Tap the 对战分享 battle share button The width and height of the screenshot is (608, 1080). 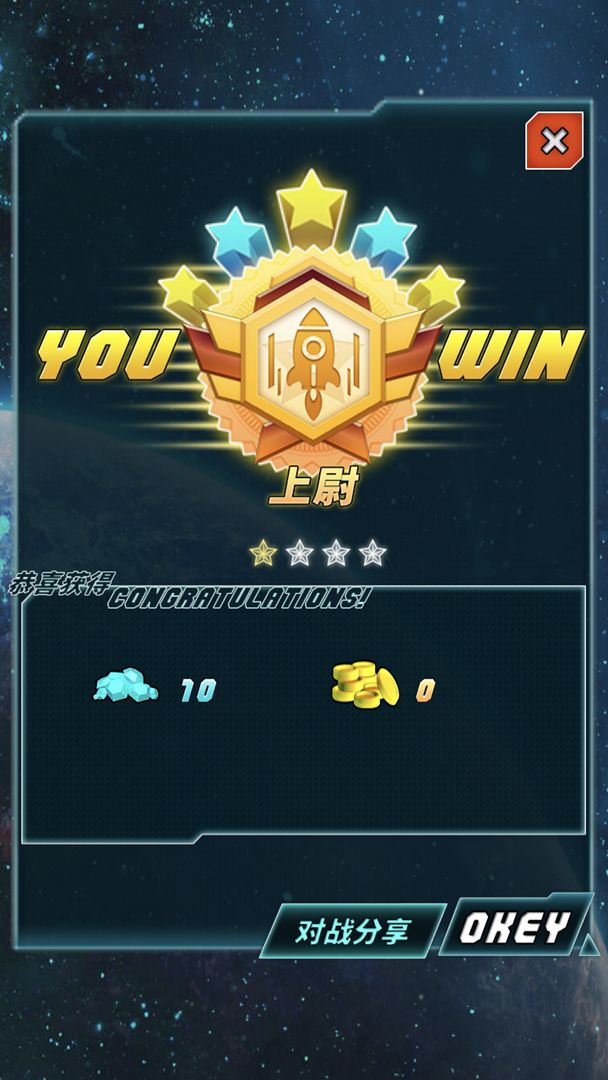[352, 931]
